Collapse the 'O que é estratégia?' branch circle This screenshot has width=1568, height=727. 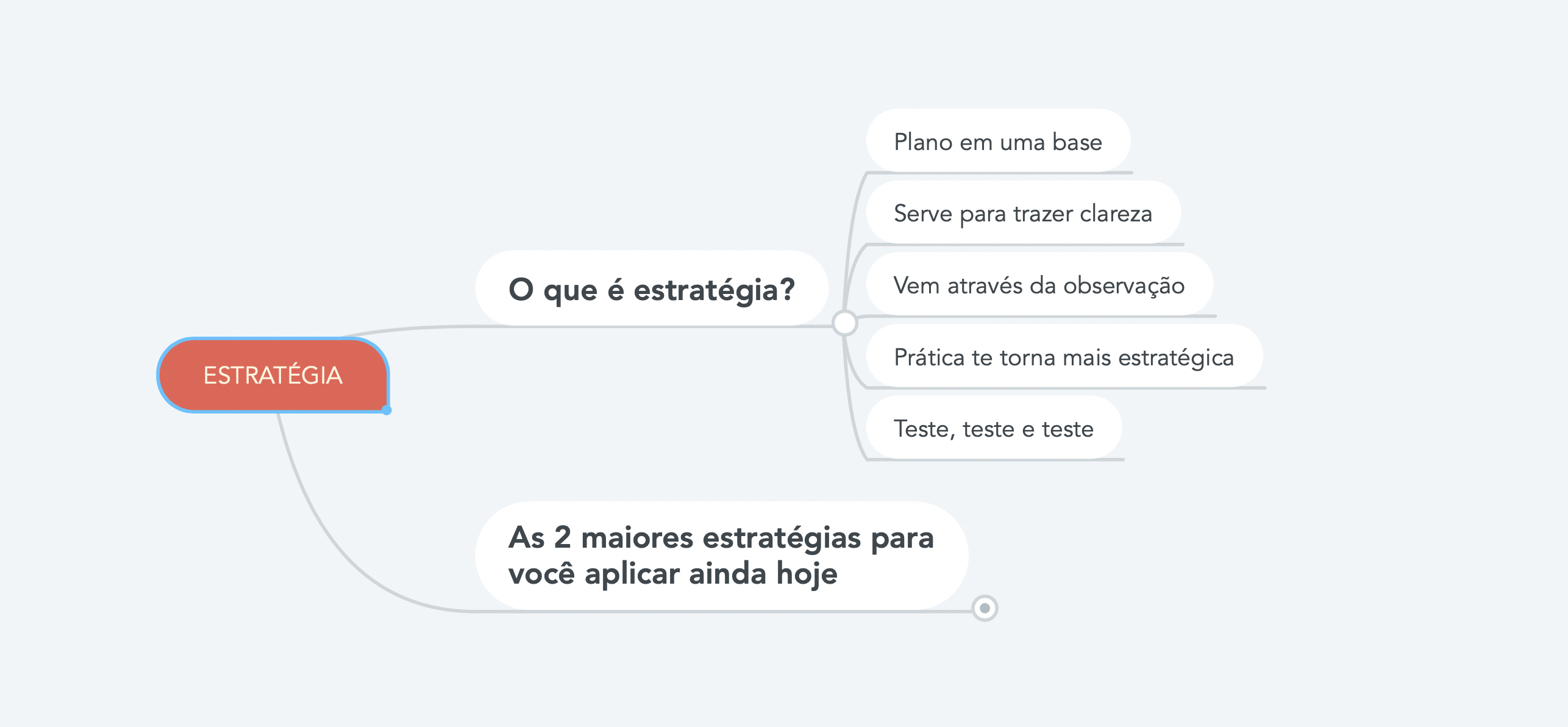pyautogui.click(x=844, y=323)
